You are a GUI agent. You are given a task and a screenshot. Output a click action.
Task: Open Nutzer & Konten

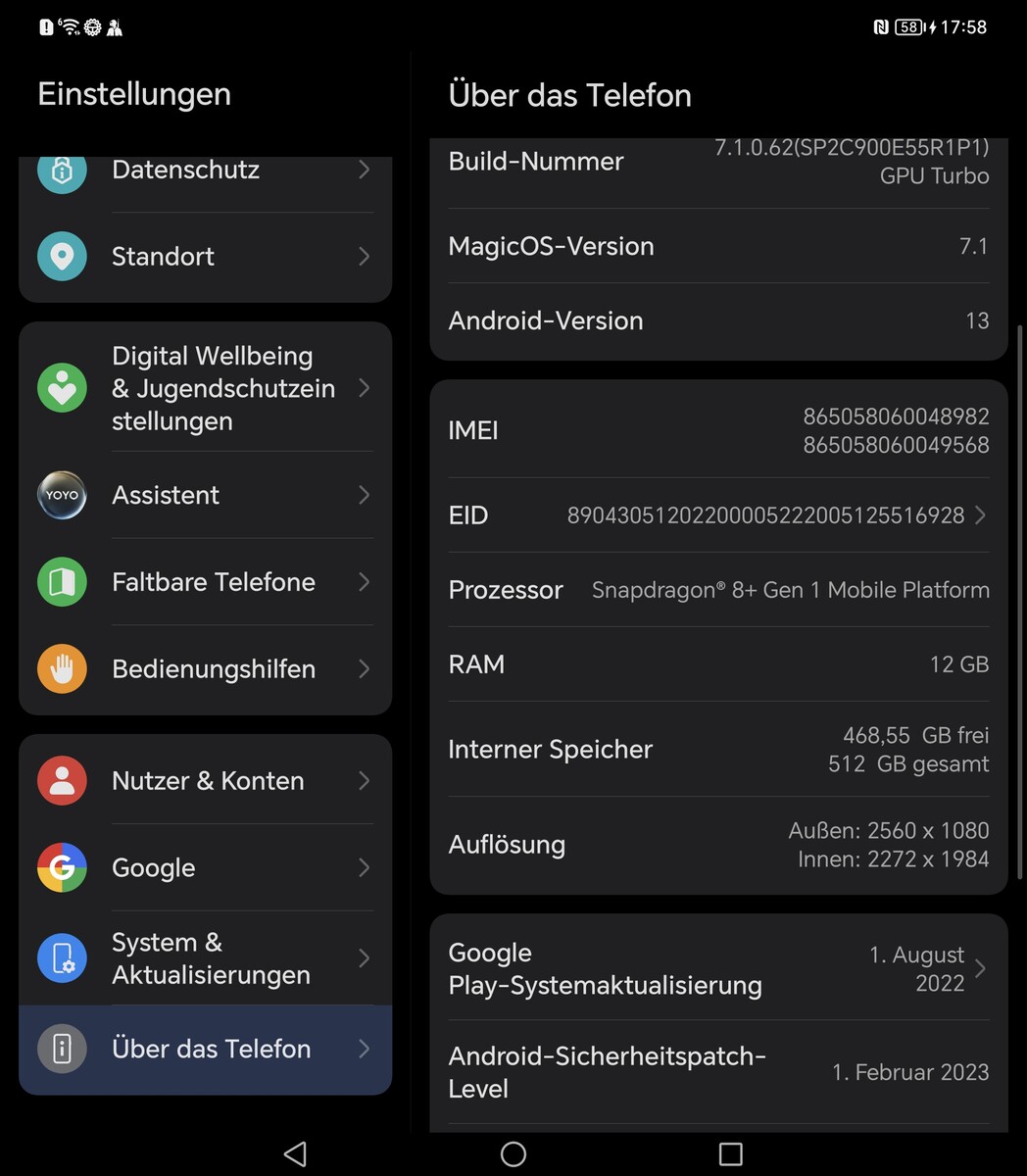click(x=205, y=781)
